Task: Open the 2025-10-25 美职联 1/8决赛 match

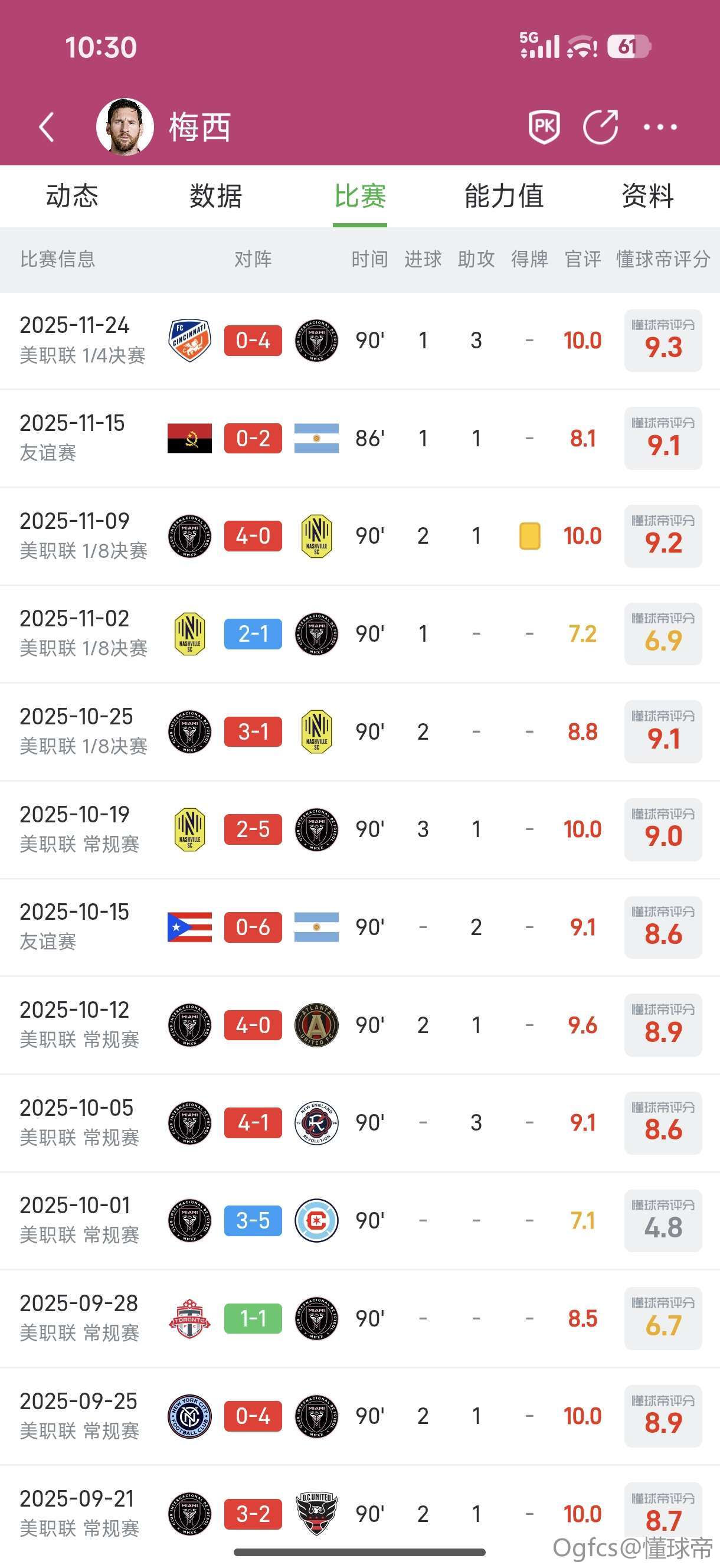Action: (x=253, y=731)
